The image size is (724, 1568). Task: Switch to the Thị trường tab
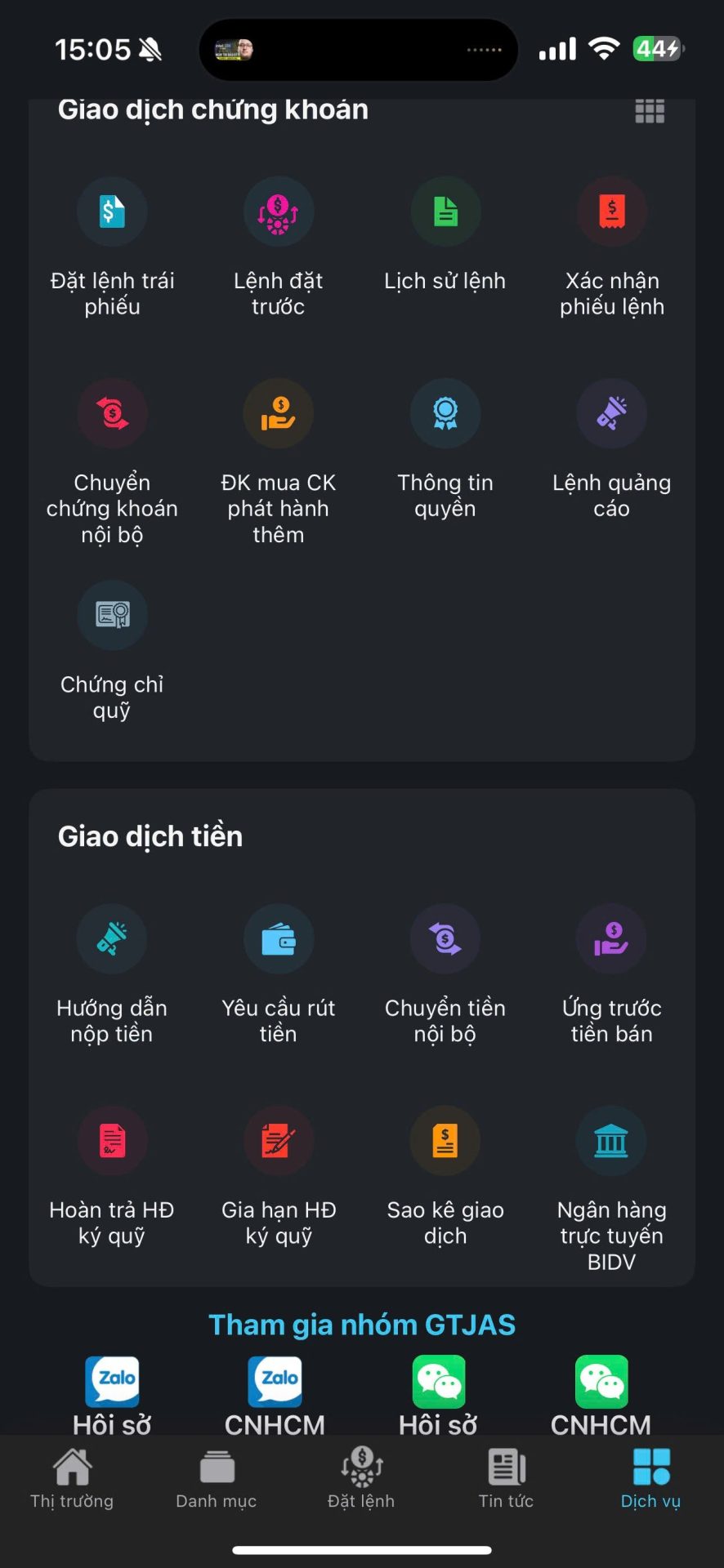tap(72, 1478)
